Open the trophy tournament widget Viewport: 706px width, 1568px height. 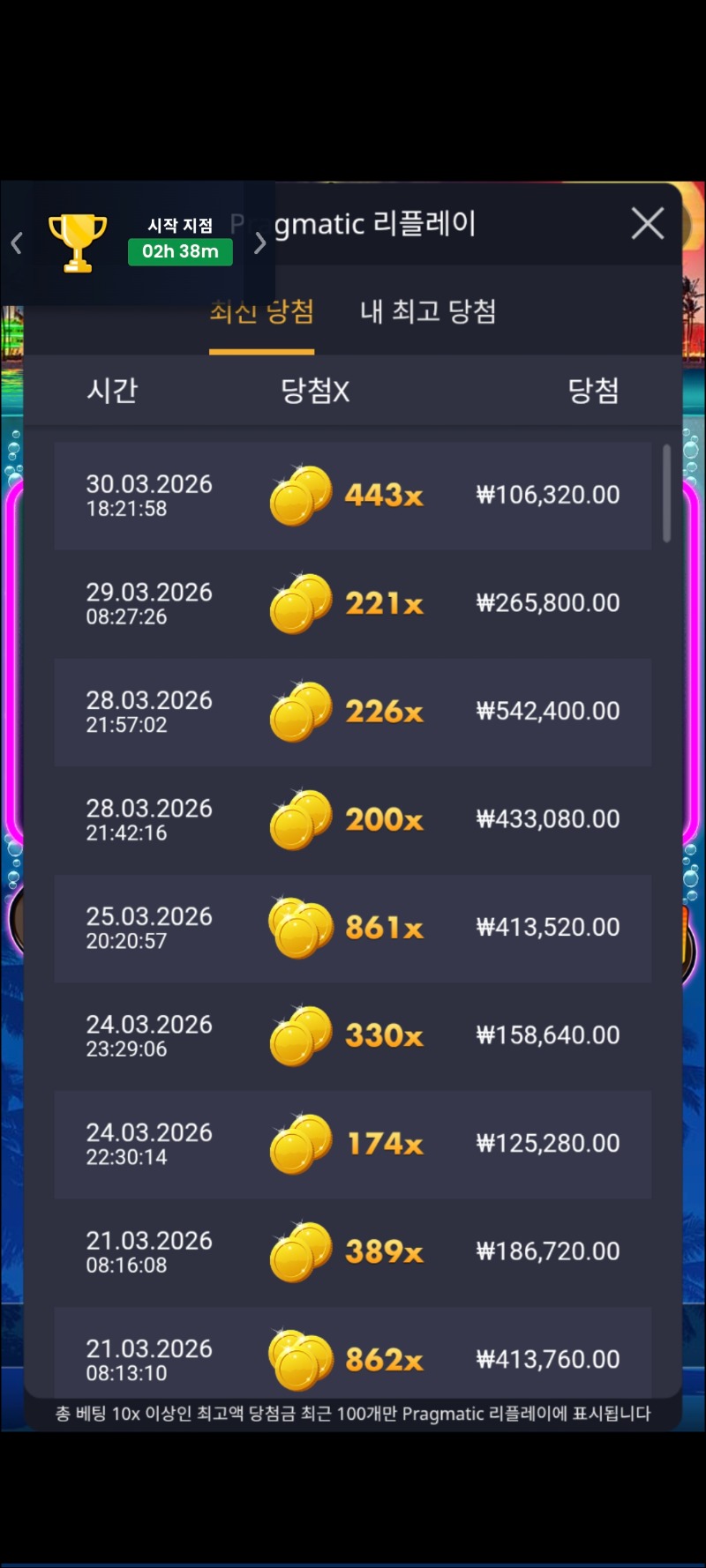(x=78, y=243)
